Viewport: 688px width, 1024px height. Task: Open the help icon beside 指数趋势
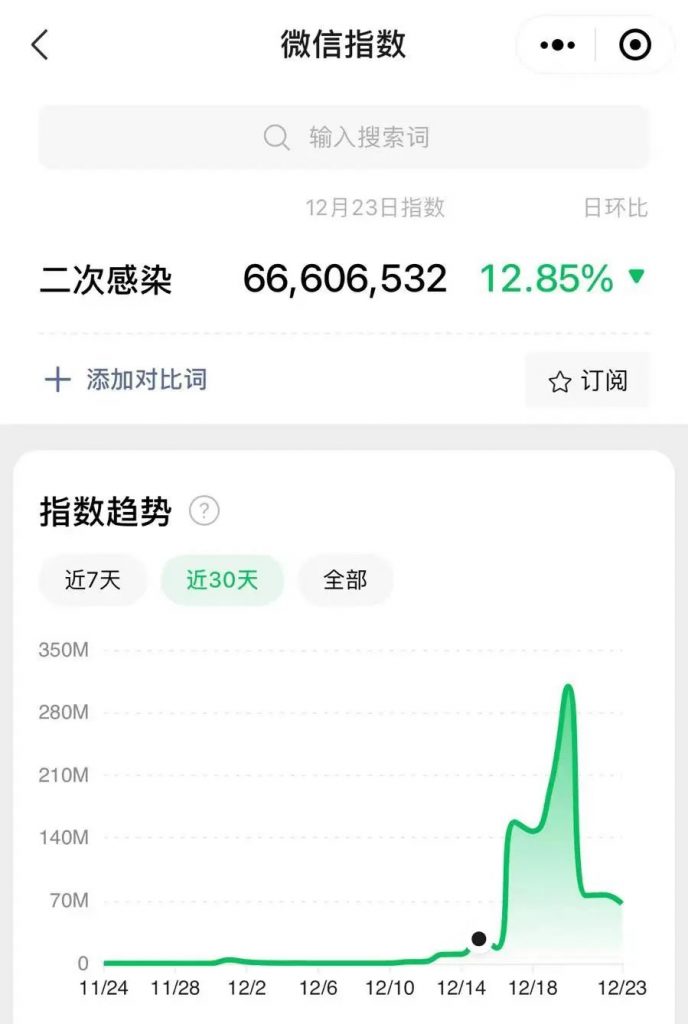pos(204,511)
